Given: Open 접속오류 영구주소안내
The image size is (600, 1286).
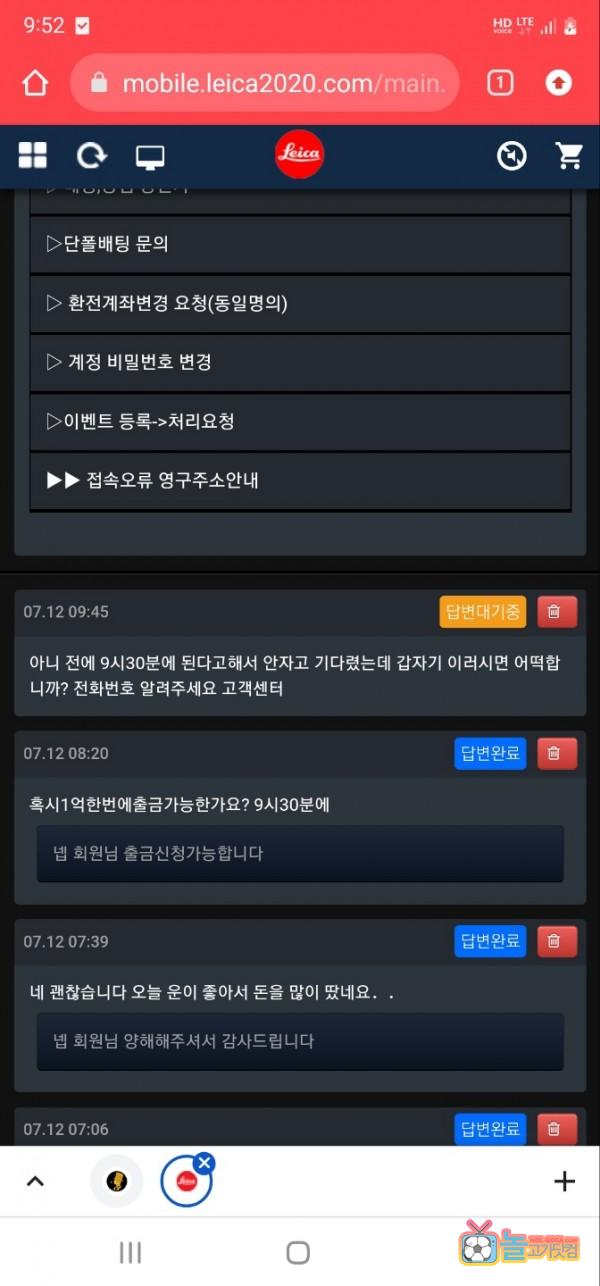Looking at the screenshot, I should pos(300,480).
